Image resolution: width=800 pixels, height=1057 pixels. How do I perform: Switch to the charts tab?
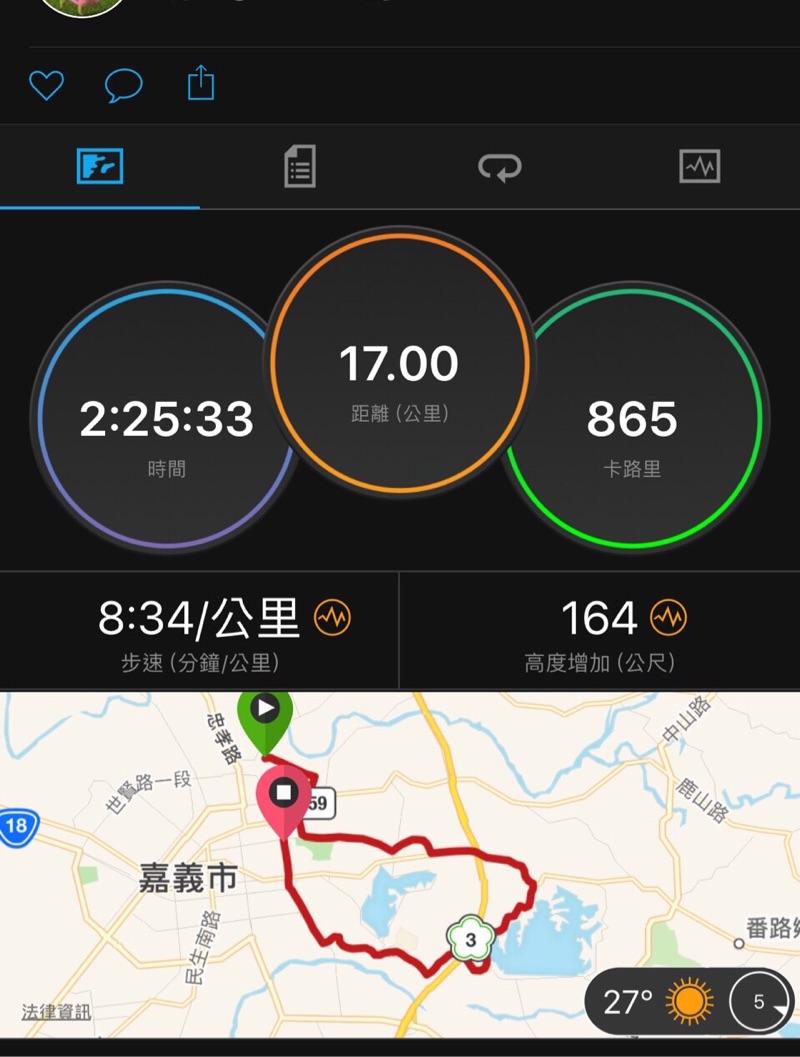[699, 166]
